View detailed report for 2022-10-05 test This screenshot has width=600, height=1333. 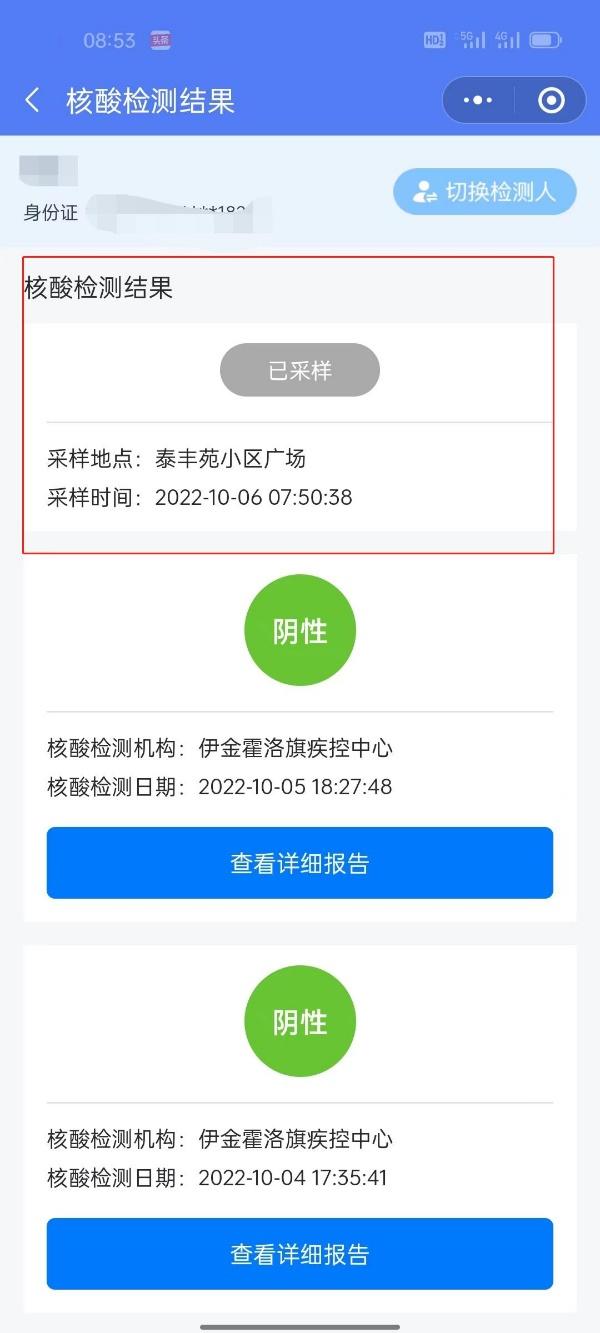tap(300, 863)
